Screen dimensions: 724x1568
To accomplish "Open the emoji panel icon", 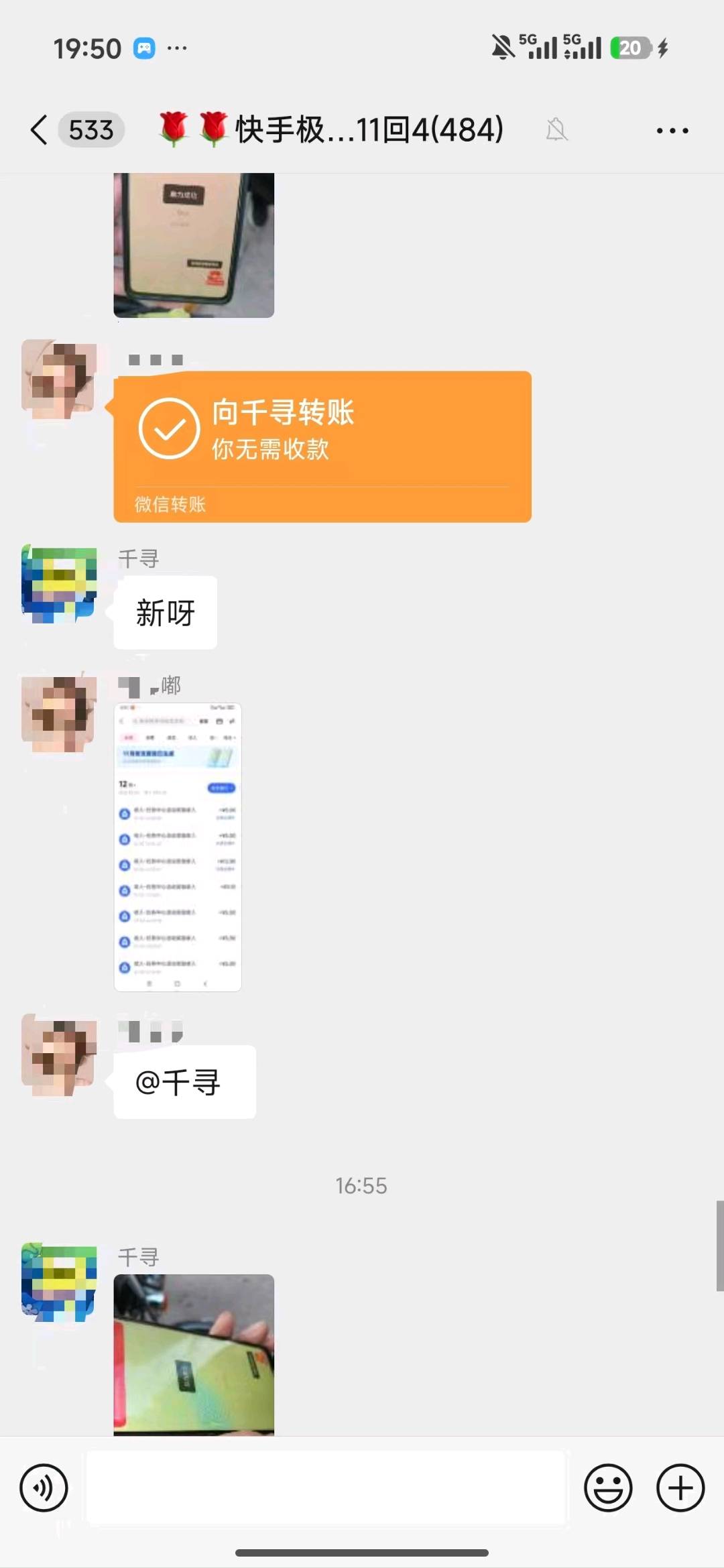I will click(x=609, y=1488).
